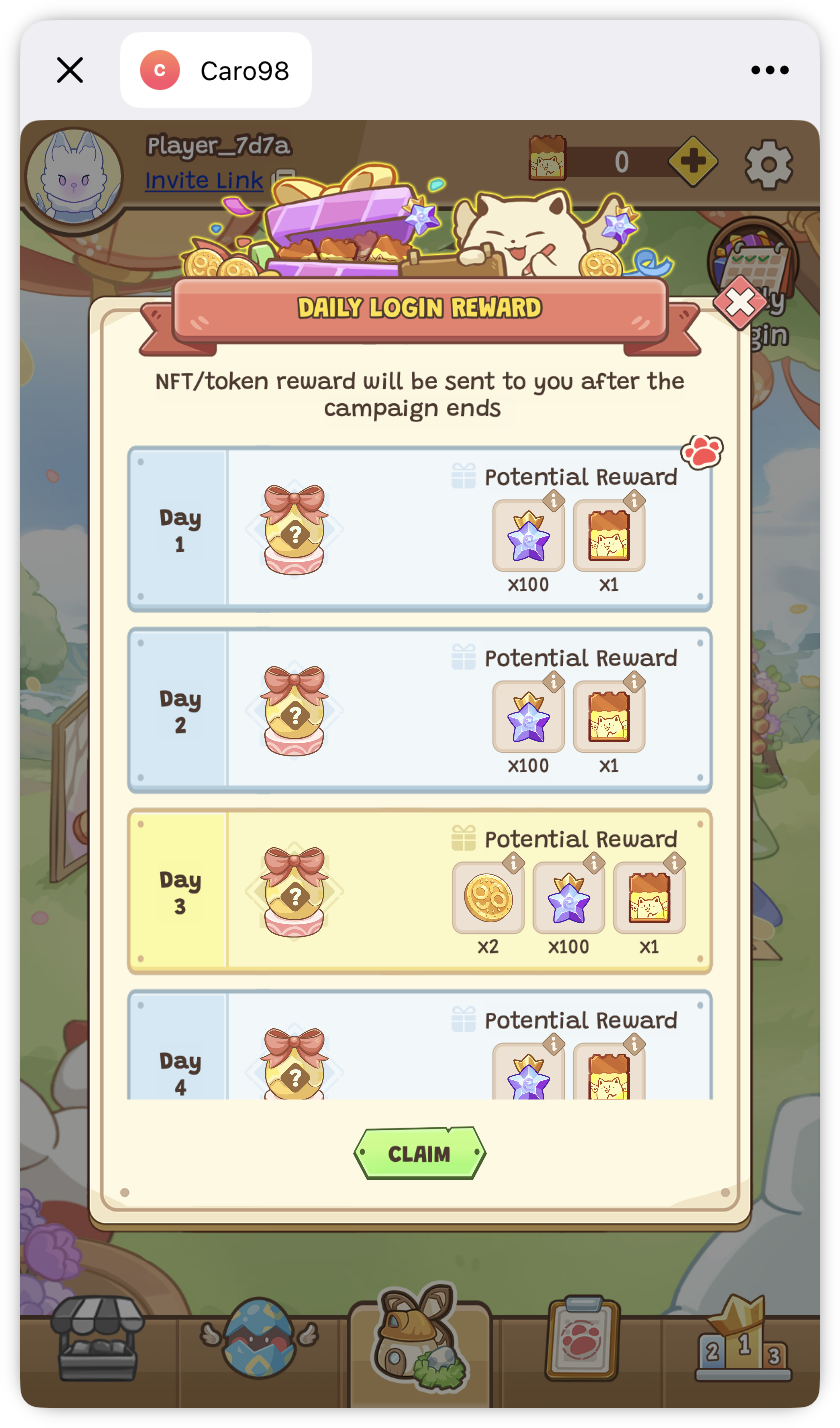The width and height of the screenshot is (840, 1428).
Task: Open the leaderboard podium tab
Action: tap(743, 1338)
